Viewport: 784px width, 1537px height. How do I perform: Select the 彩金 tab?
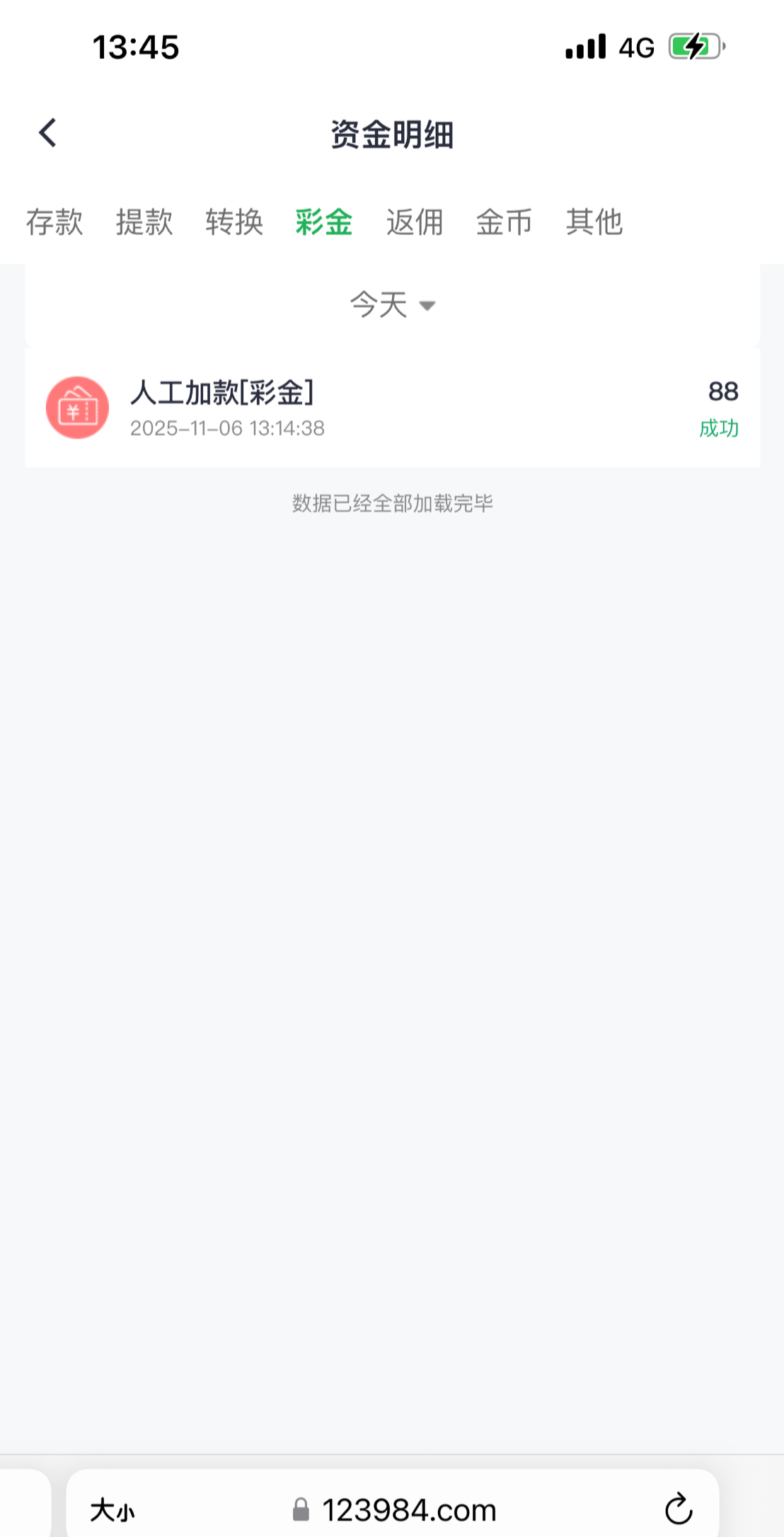coord(324,222)
